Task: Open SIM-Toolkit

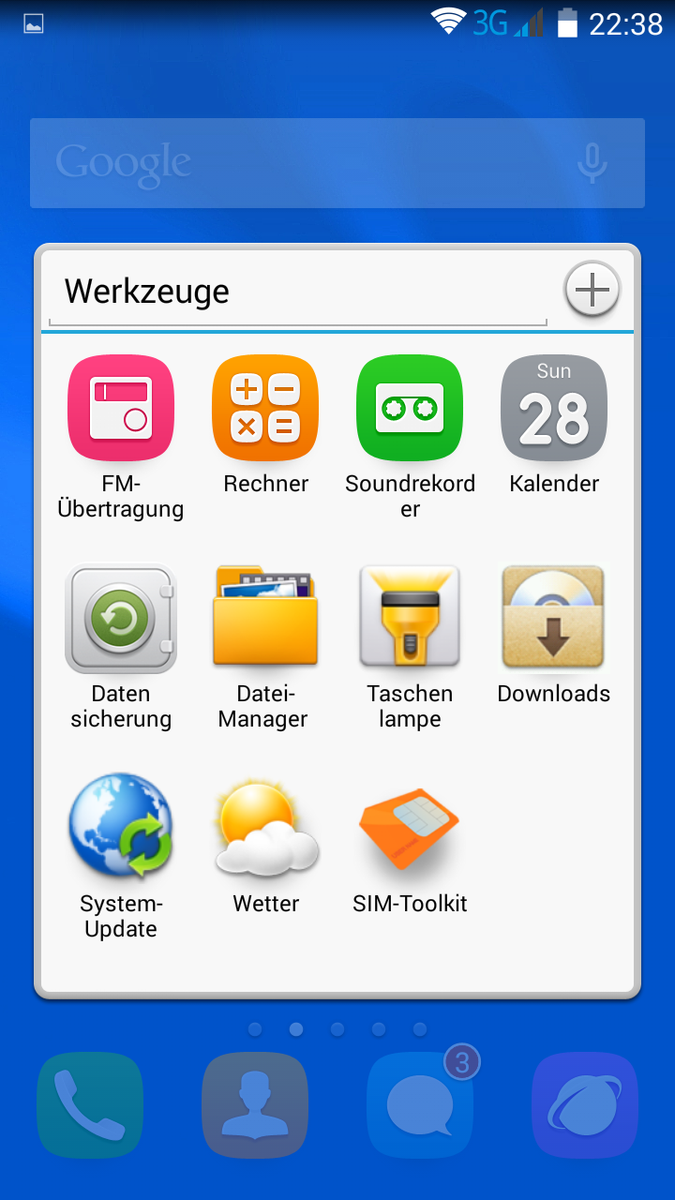Action: (x=409, y=827)
